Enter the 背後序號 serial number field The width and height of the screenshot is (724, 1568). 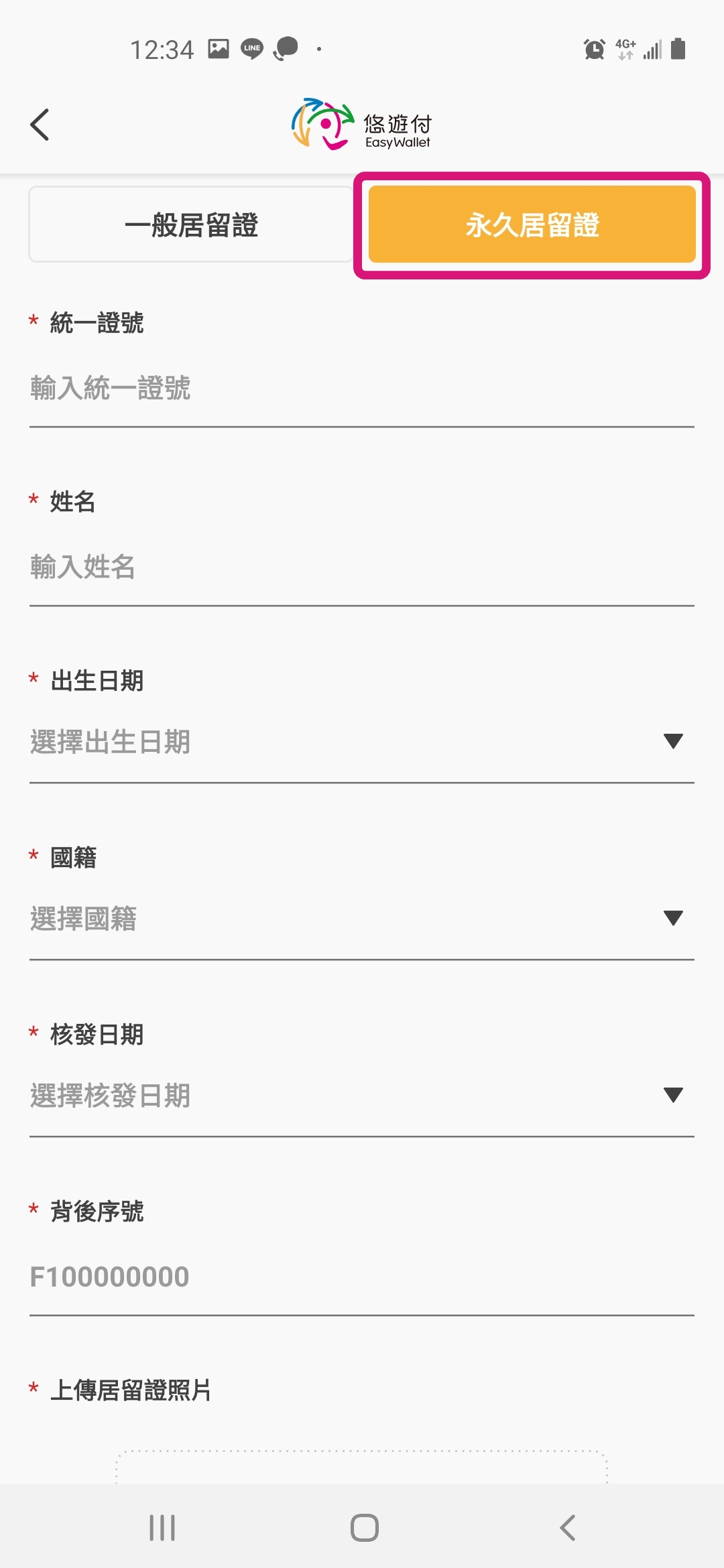coord(362,1277)
